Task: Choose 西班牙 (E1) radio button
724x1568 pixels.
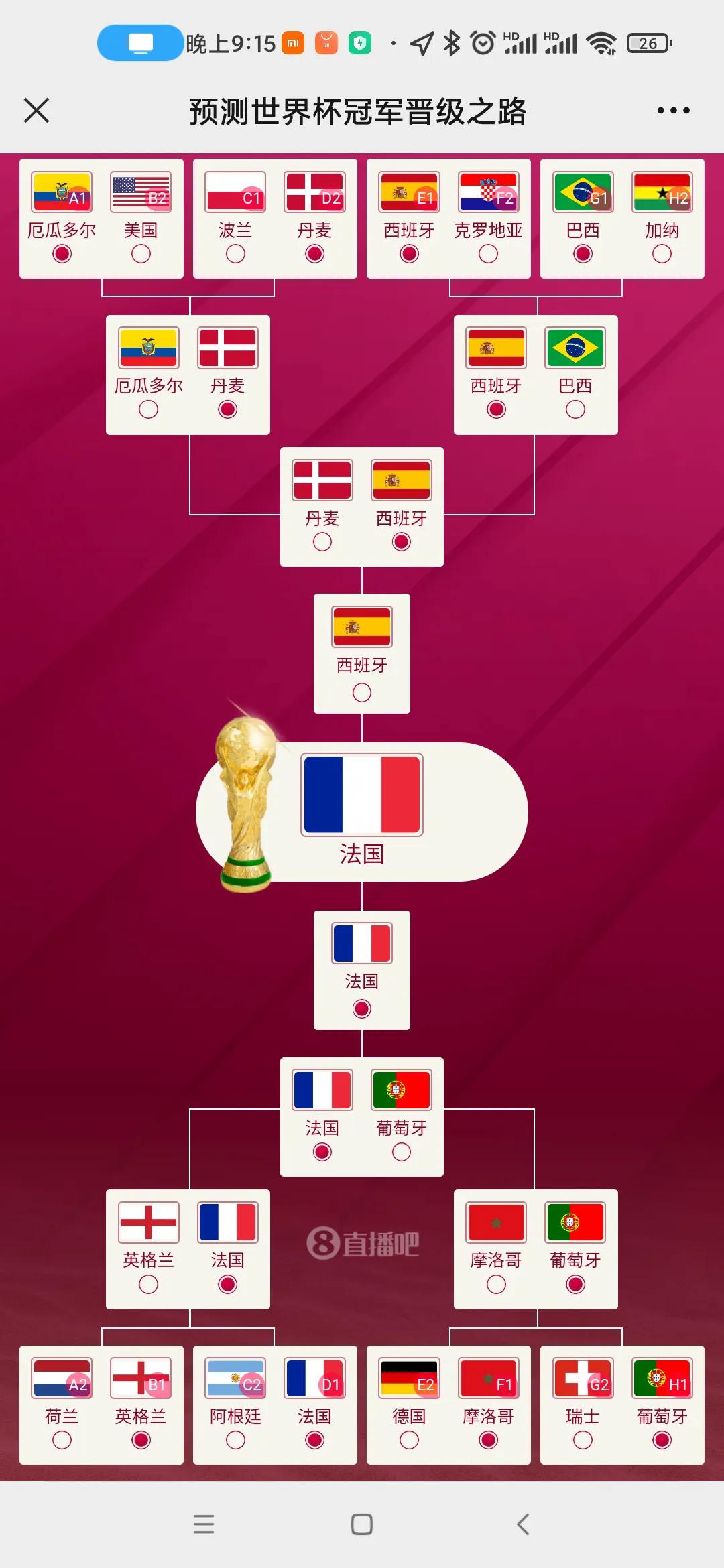Action: pyautogui.click(x=409, y=254)
